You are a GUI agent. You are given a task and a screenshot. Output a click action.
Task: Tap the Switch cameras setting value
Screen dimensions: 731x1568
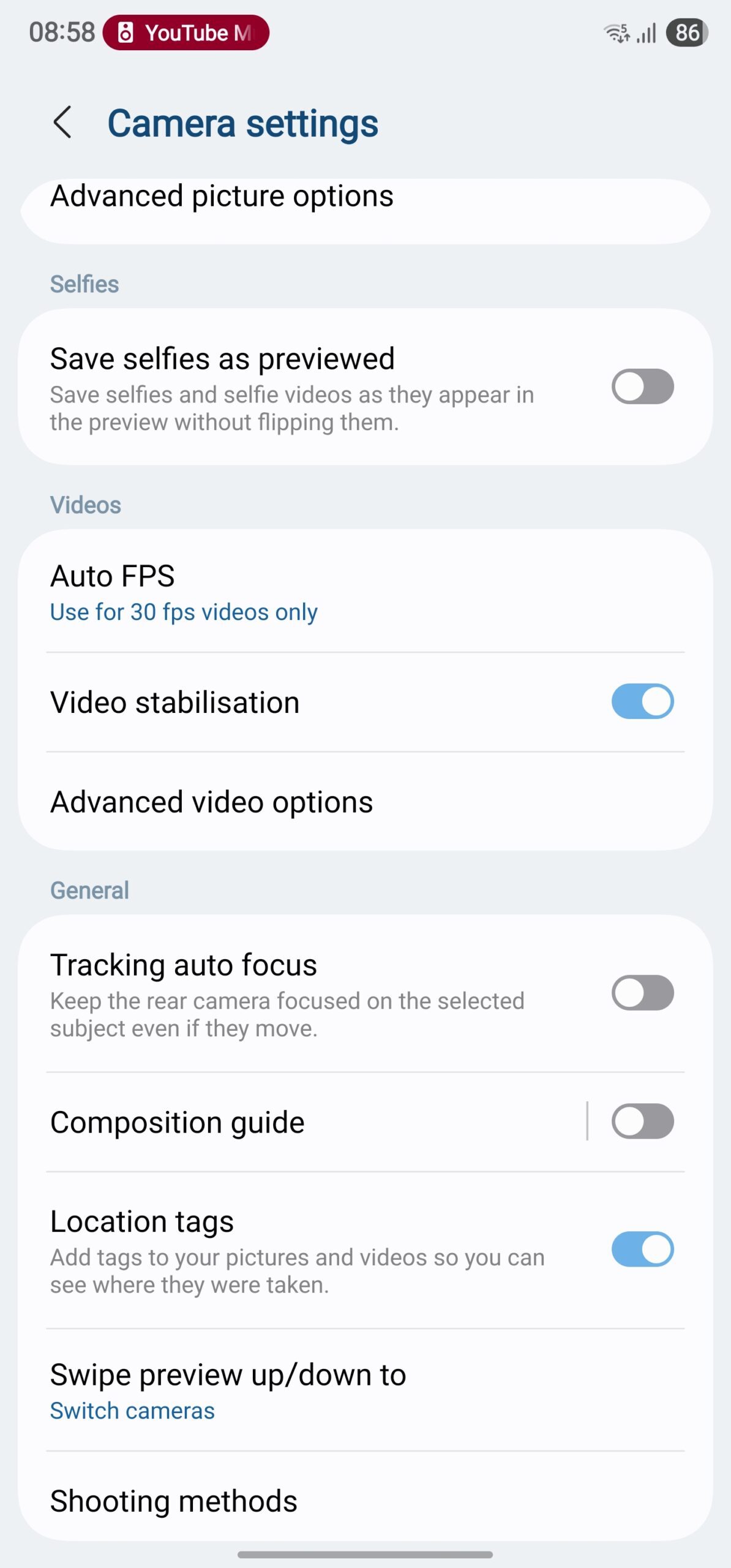coord(132,1410)
